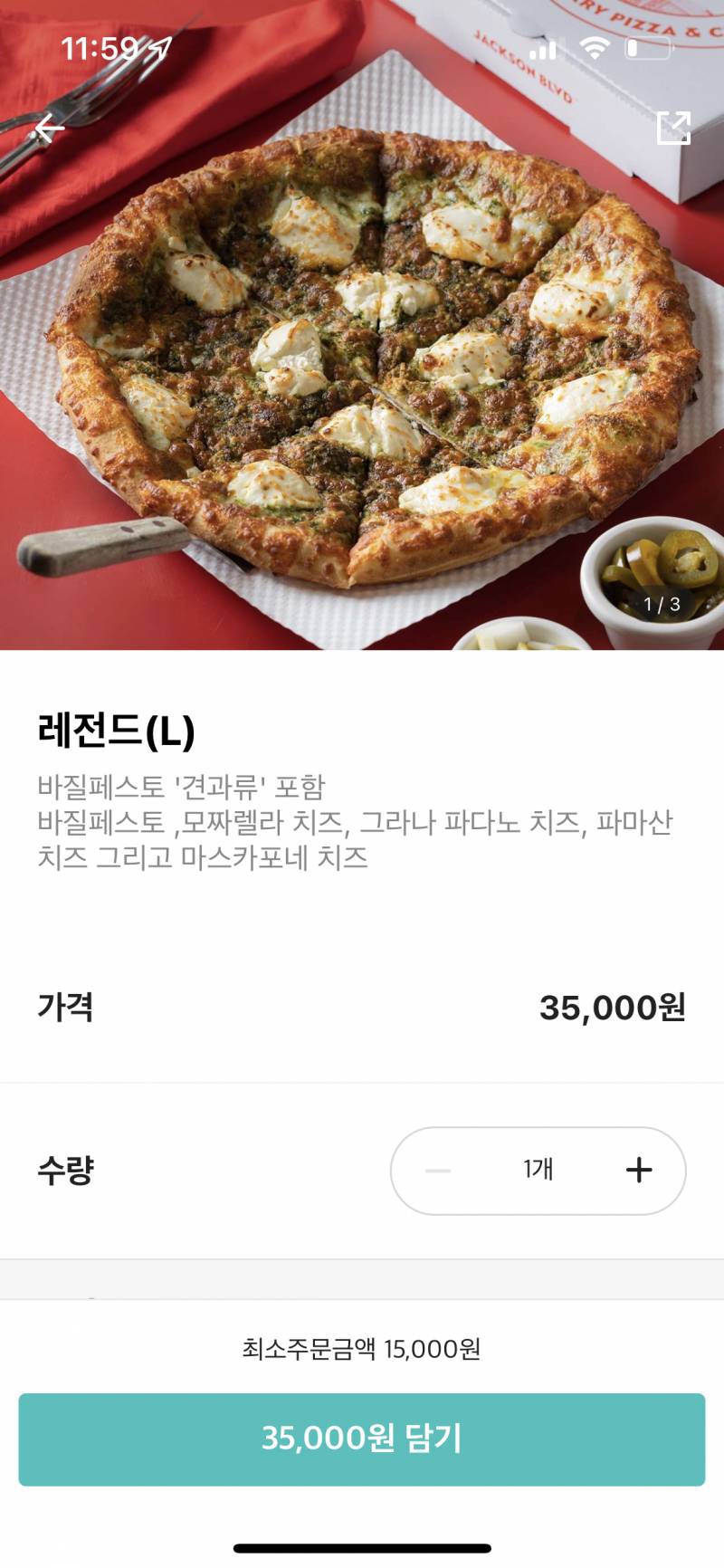Tap the back arrow to exit the menu page
The width and height of the screenshot is (724, 1568).
click(50, 129)
